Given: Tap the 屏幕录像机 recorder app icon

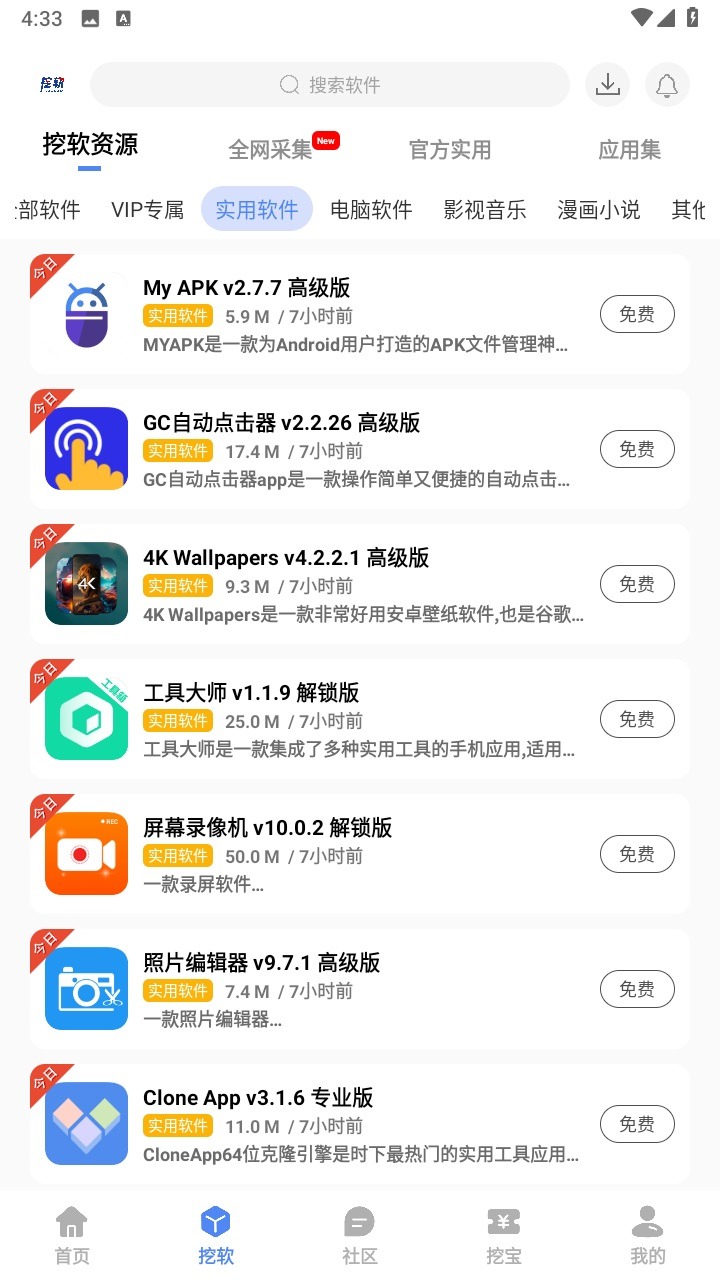Looking at the screenshot, I should (x=86, y=854).
